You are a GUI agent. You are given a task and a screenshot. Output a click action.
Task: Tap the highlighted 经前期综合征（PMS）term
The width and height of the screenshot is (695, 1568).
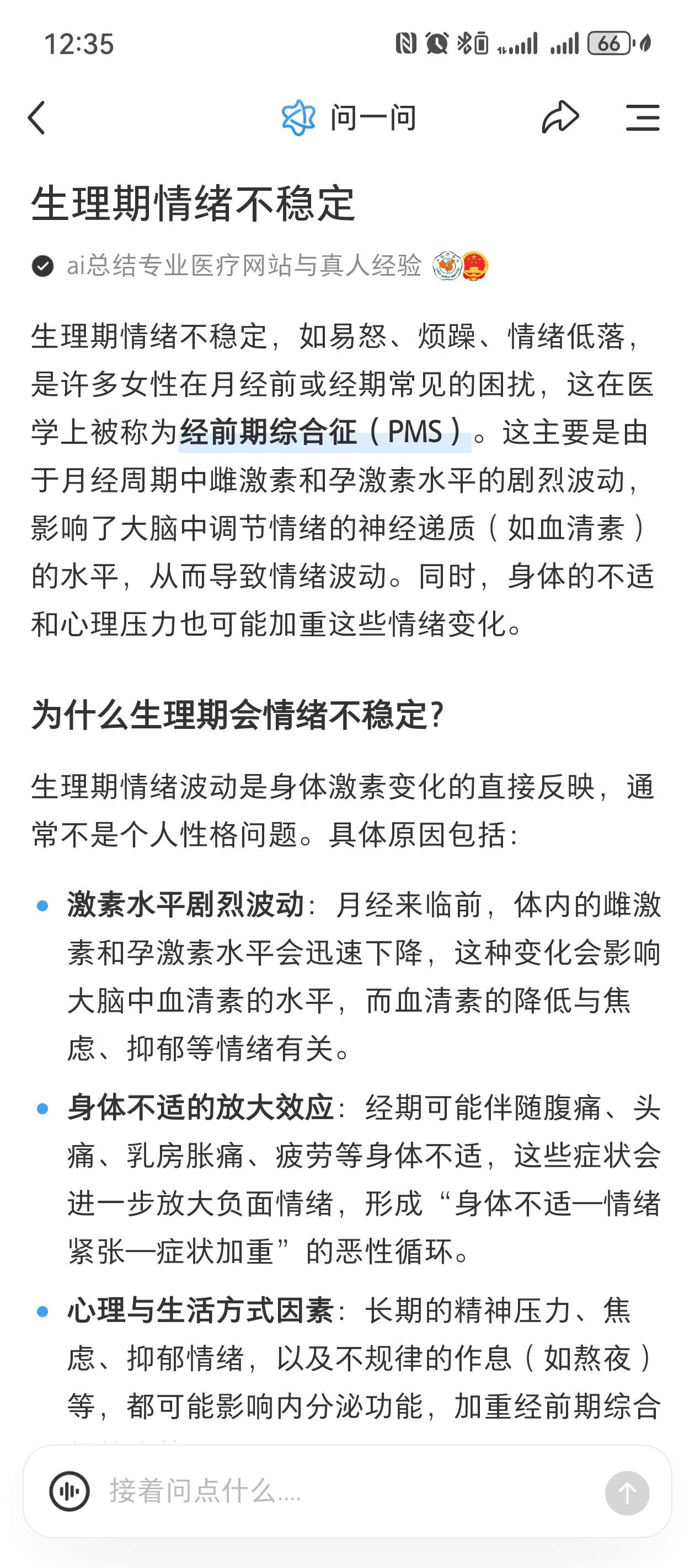[324, 432]
